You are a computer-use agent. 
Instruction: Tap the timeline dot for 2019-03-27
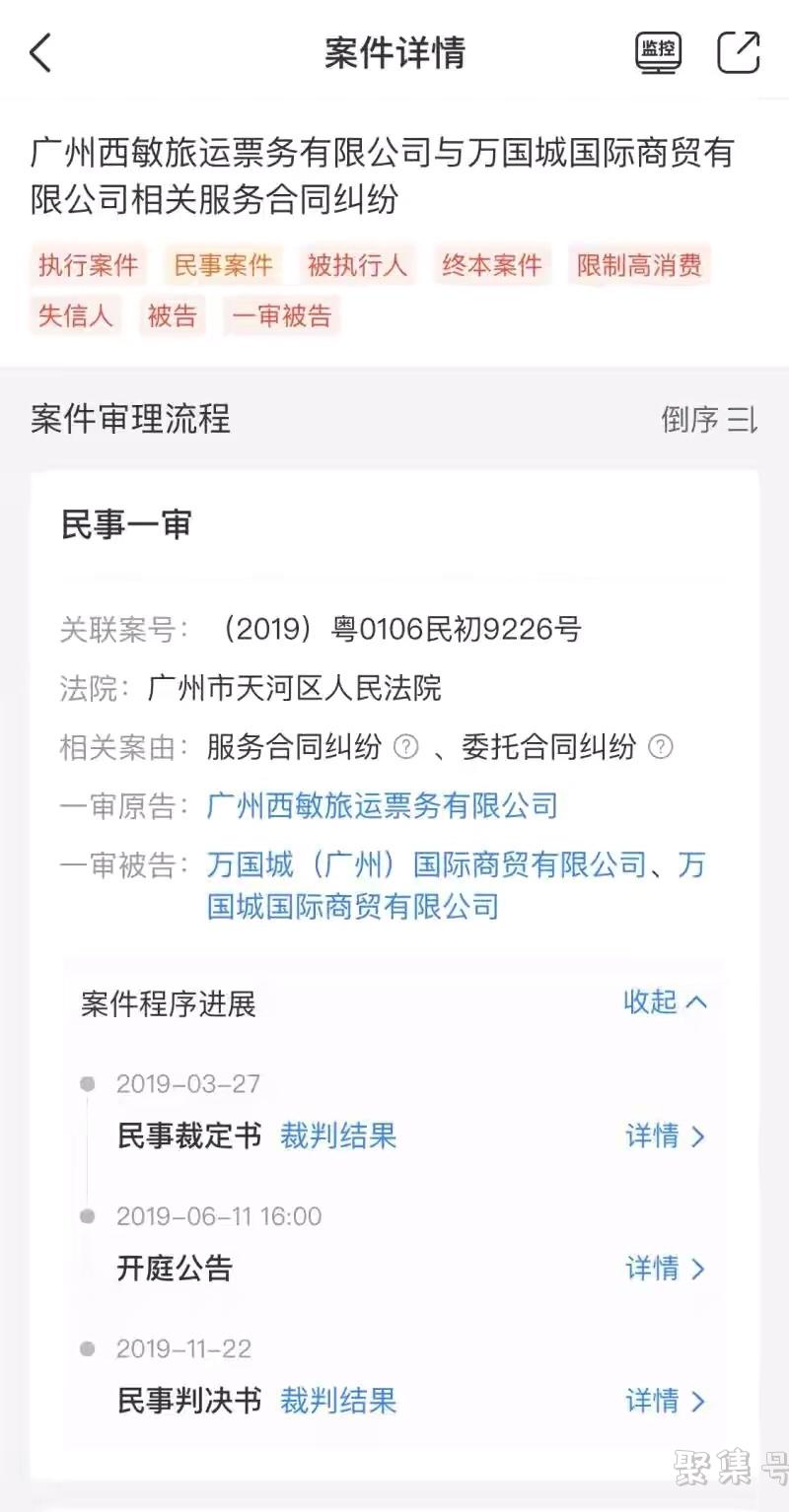(89, 1084)
